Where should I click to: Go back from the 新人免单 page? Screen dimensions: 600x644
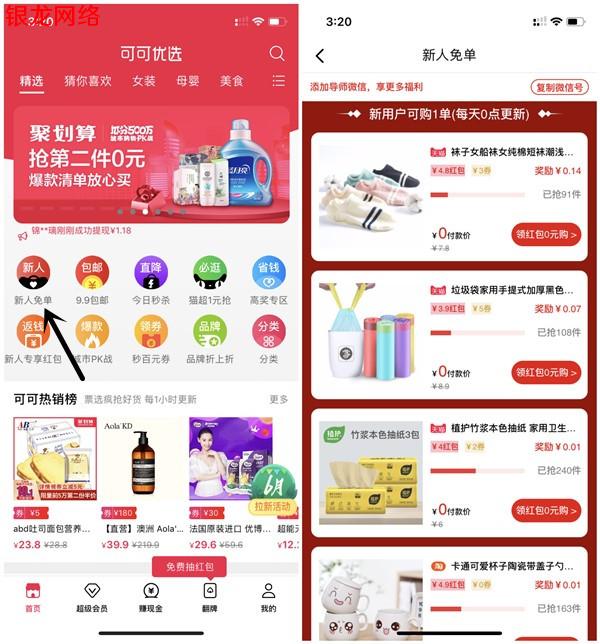point(320,57)
